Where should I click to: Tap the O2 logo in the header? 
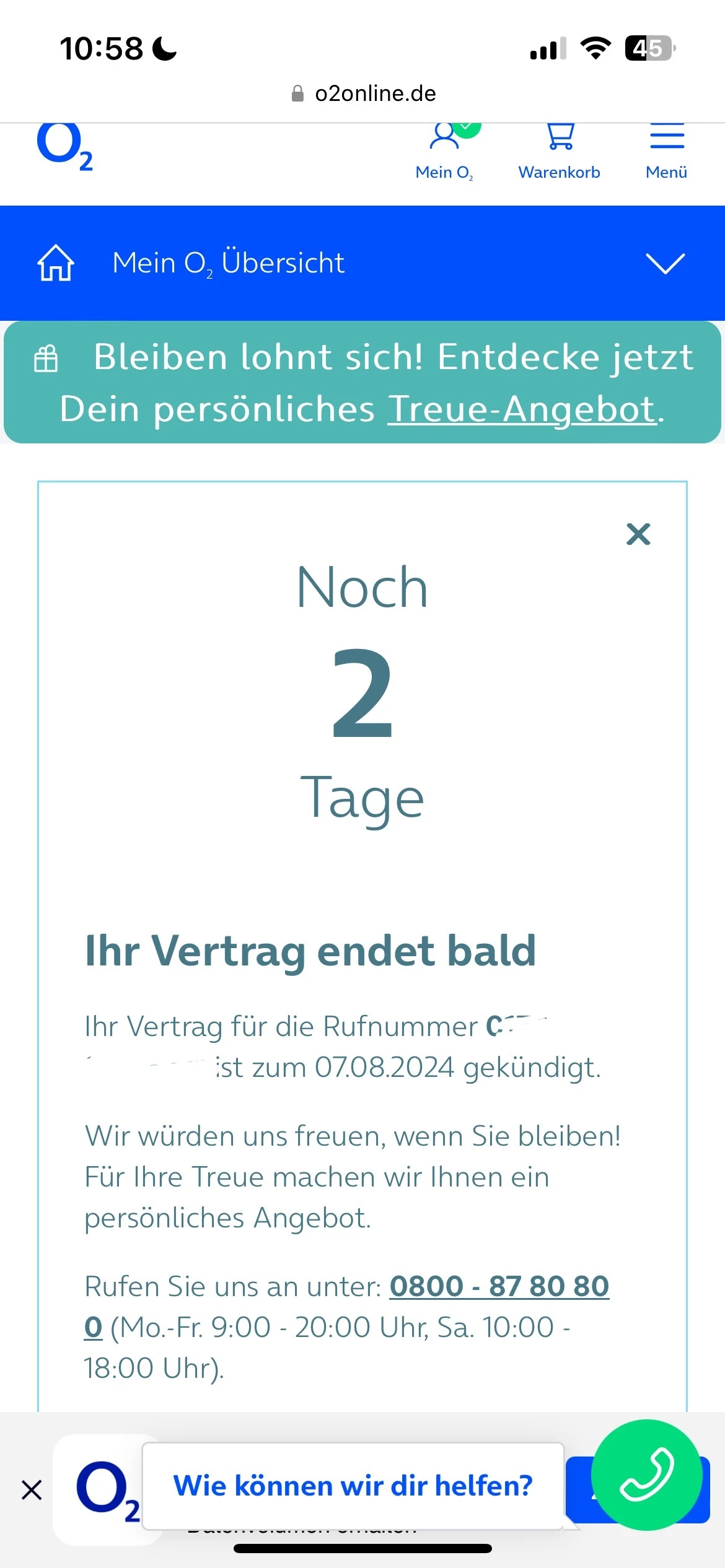tap(64, 146)
